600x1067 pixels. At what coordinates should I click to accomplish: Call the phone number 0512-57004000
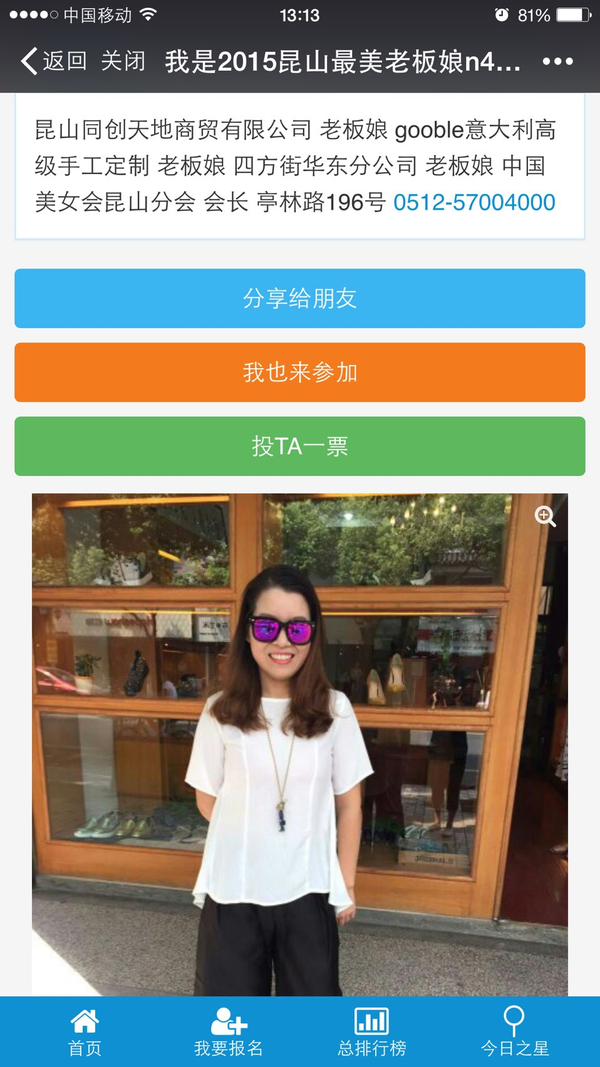(x=474, y=202)
